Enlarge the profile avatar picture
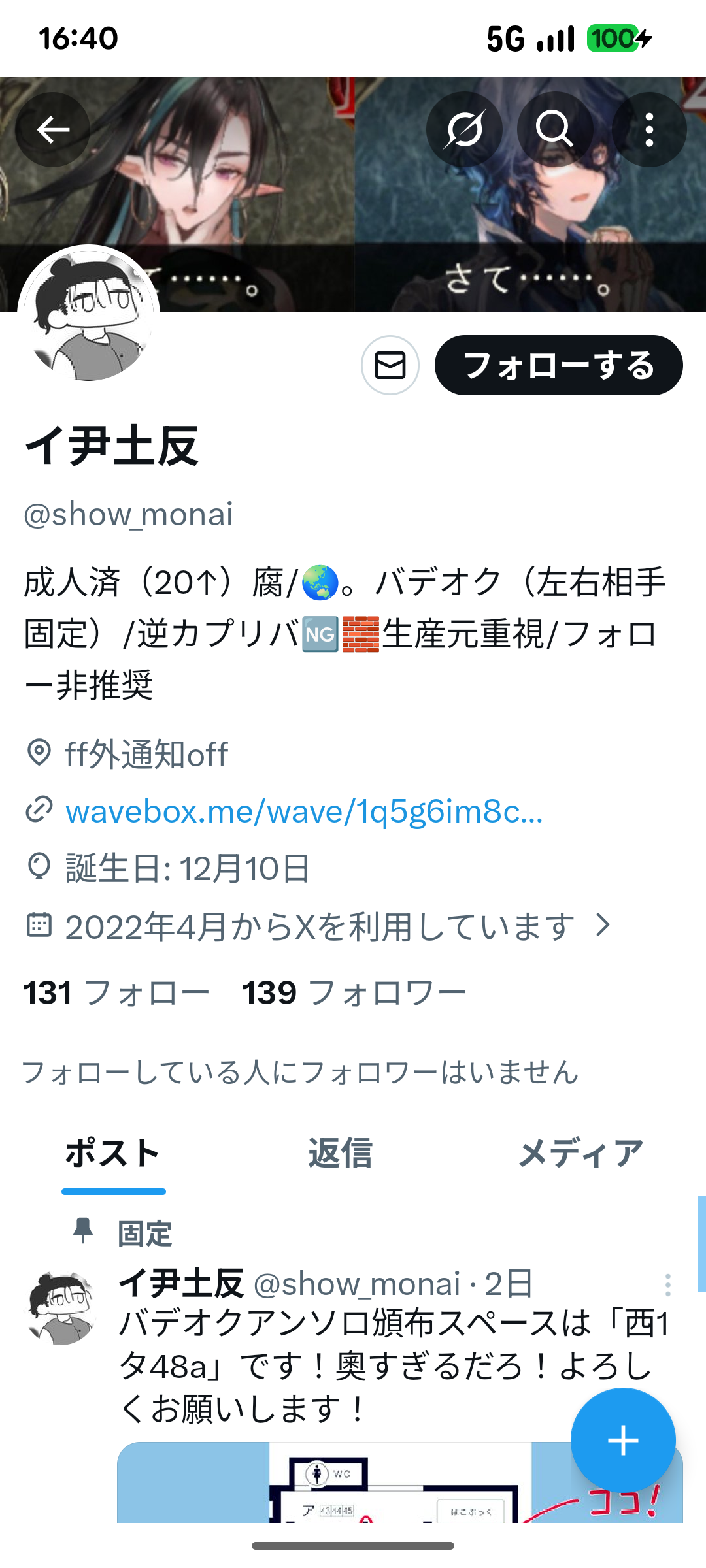Screen dimensions: 706x1568 point(89,315)
